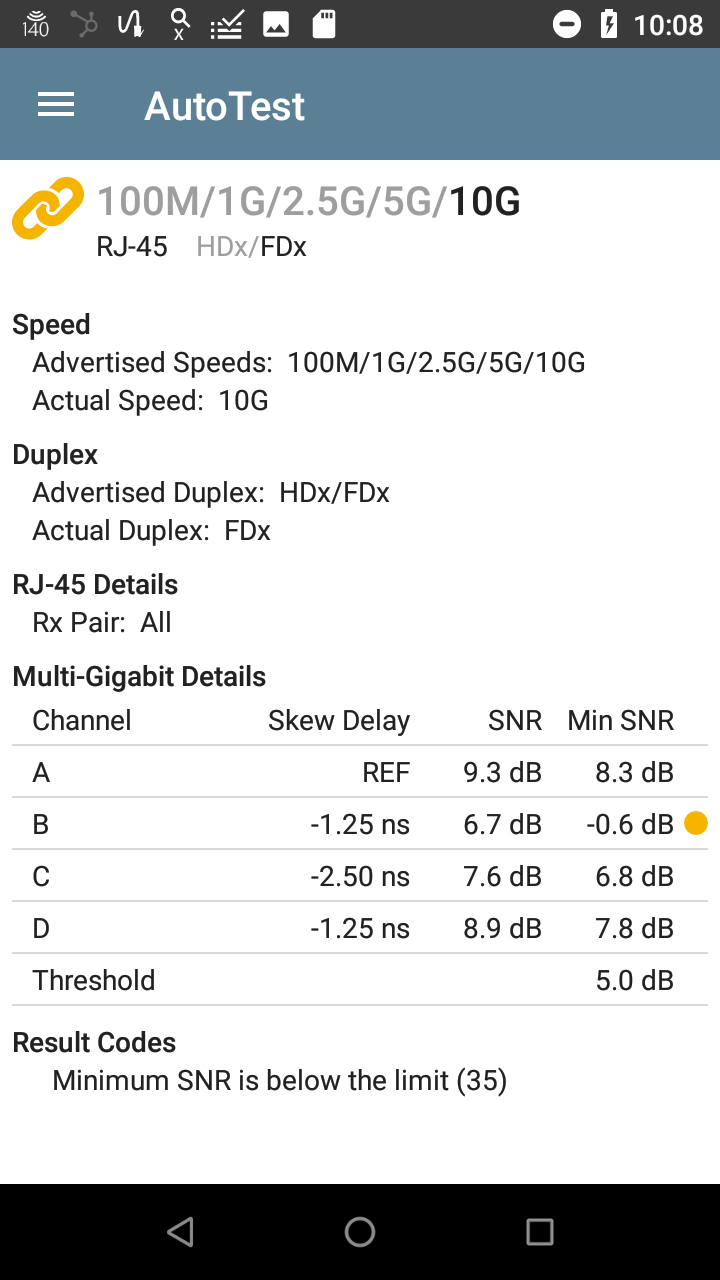
Task: Tap the battery charging indicator
Action: pyautogui.click(x=611, y=22)
